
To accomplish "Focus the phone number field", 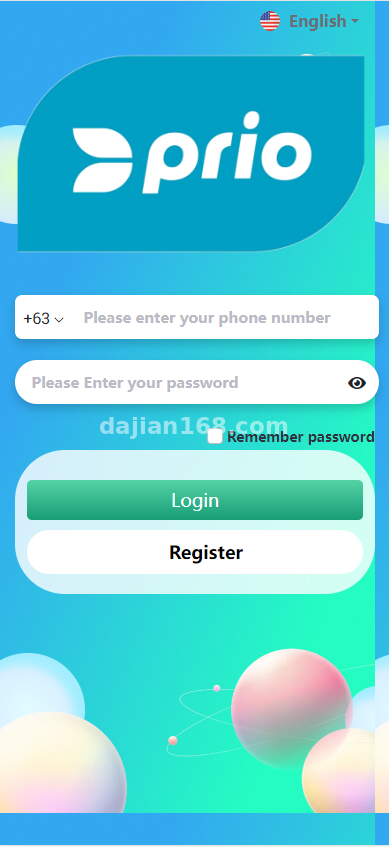I will [x=227, y=318].
